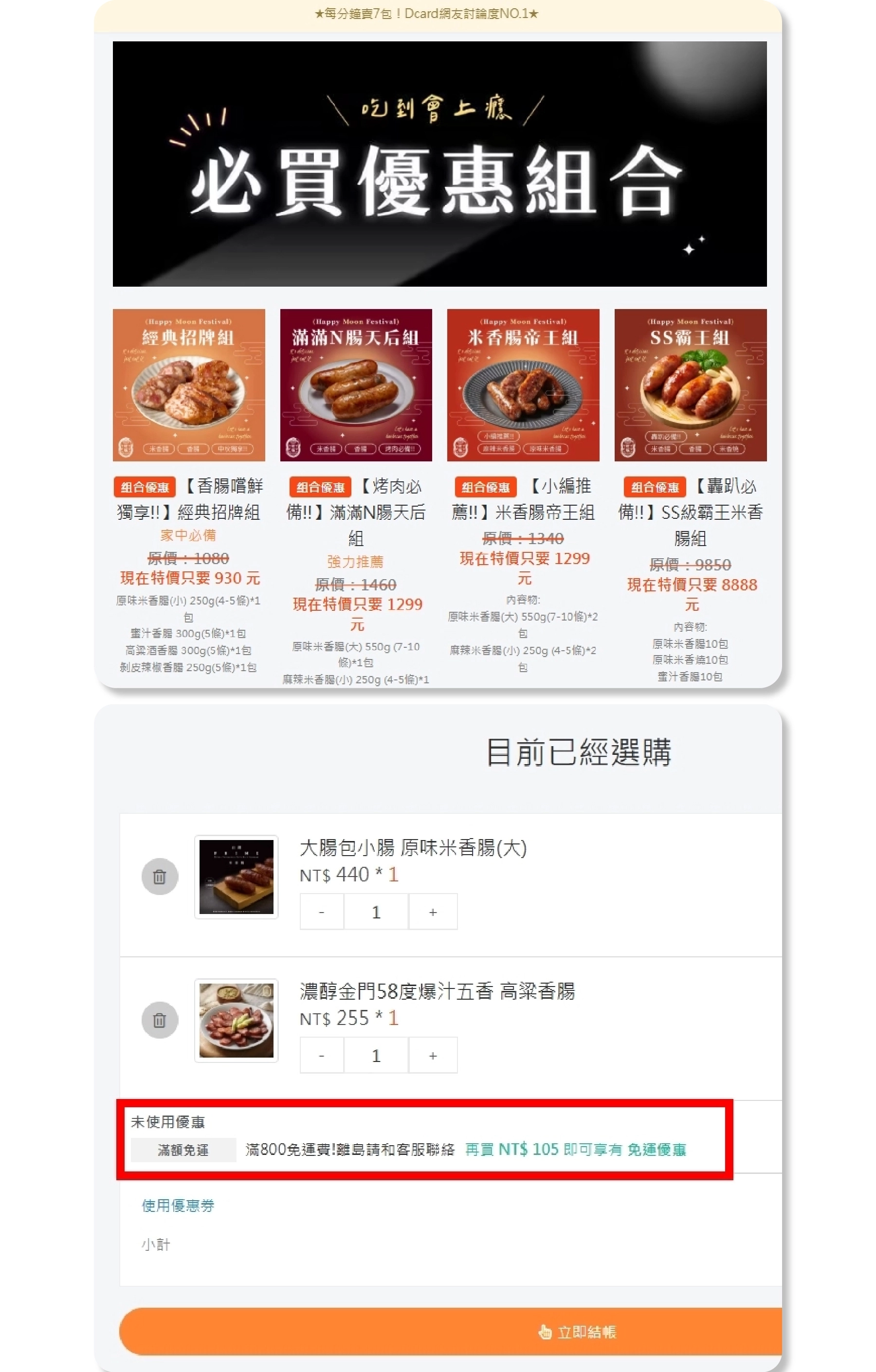Open the 經典招牌組 combo product
876x1372 pixels.
tap(188, 385)
